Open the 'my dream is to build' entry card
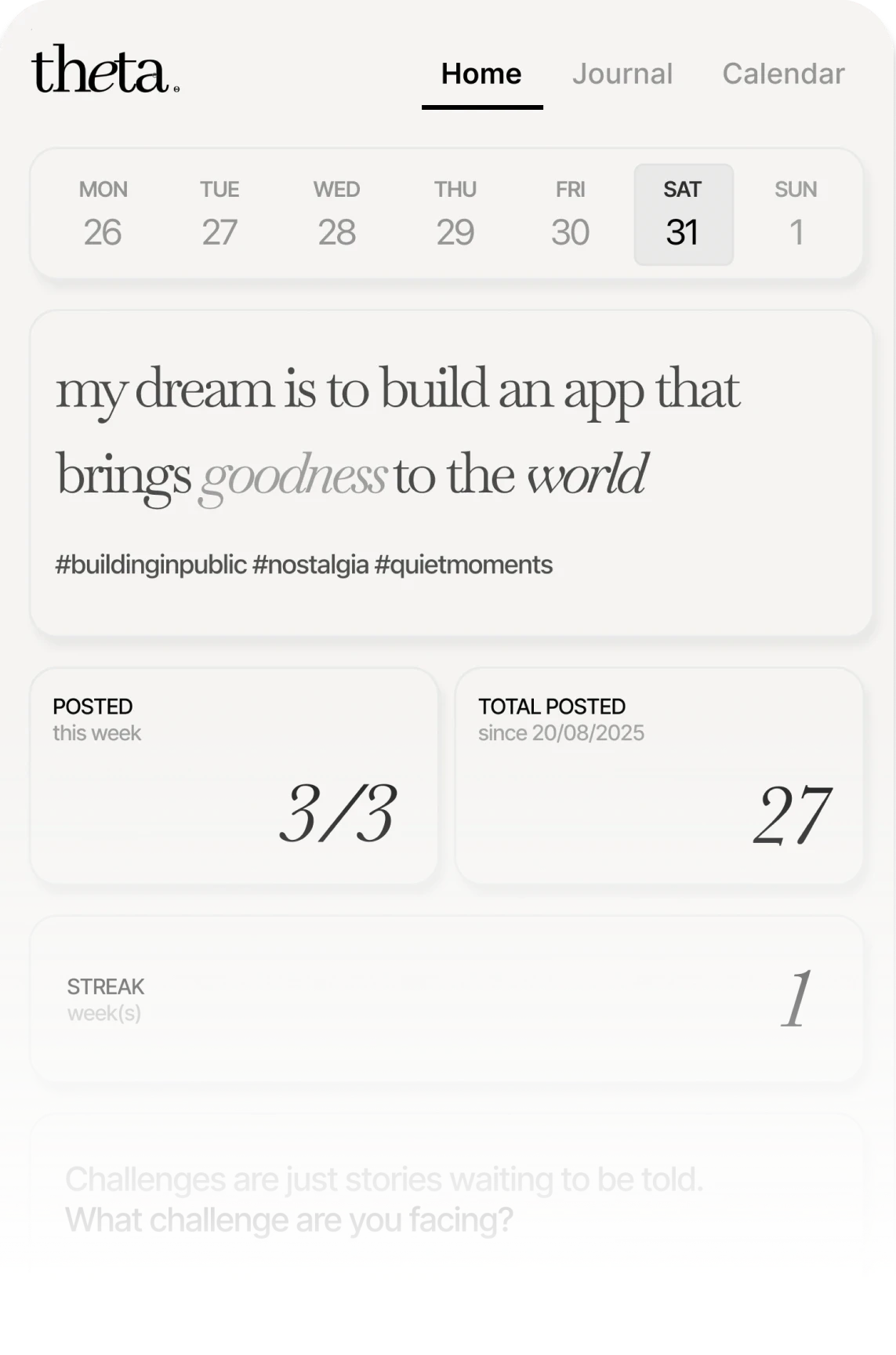 451,473
